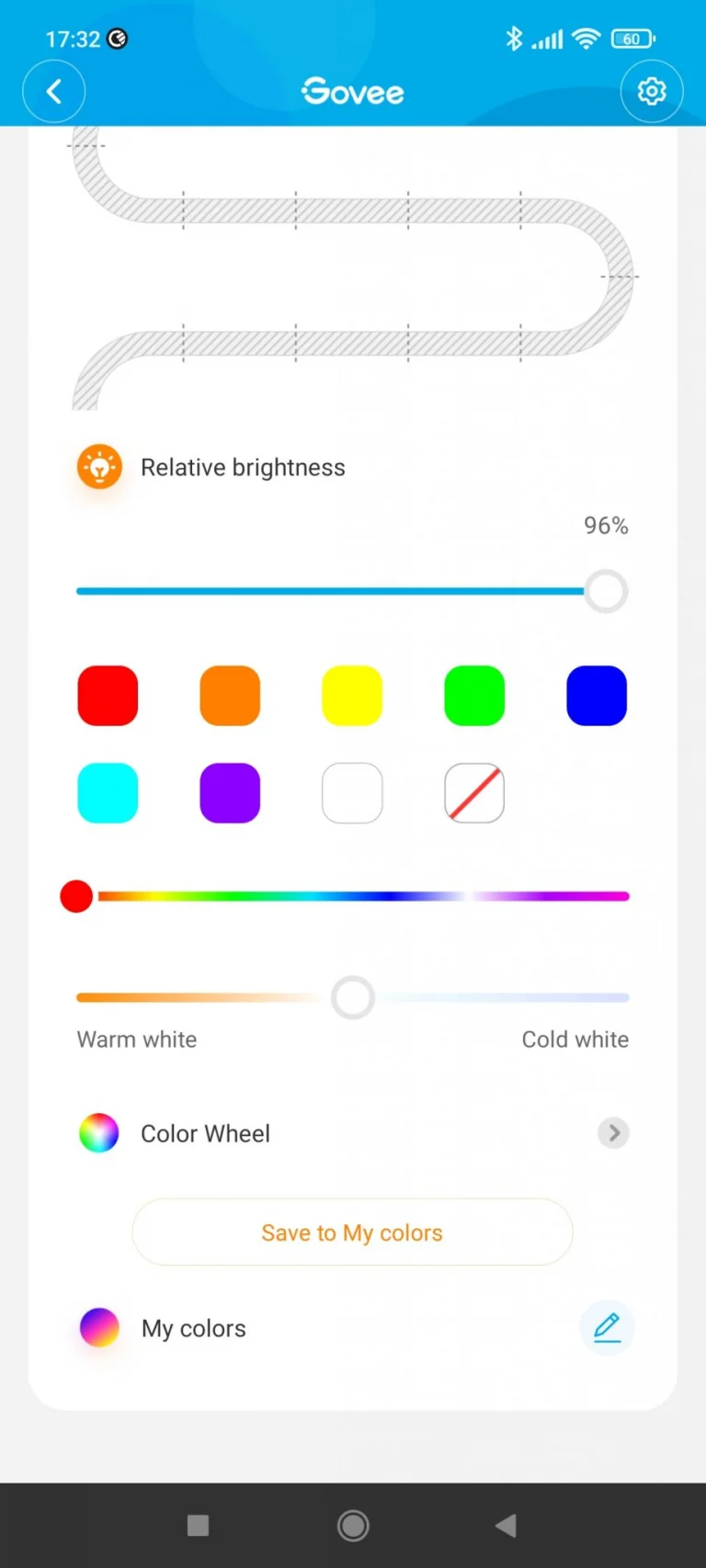This screenshot has width=706, height=1568.
Task: Tap the 96% brightness value
Action: [605, 525]
